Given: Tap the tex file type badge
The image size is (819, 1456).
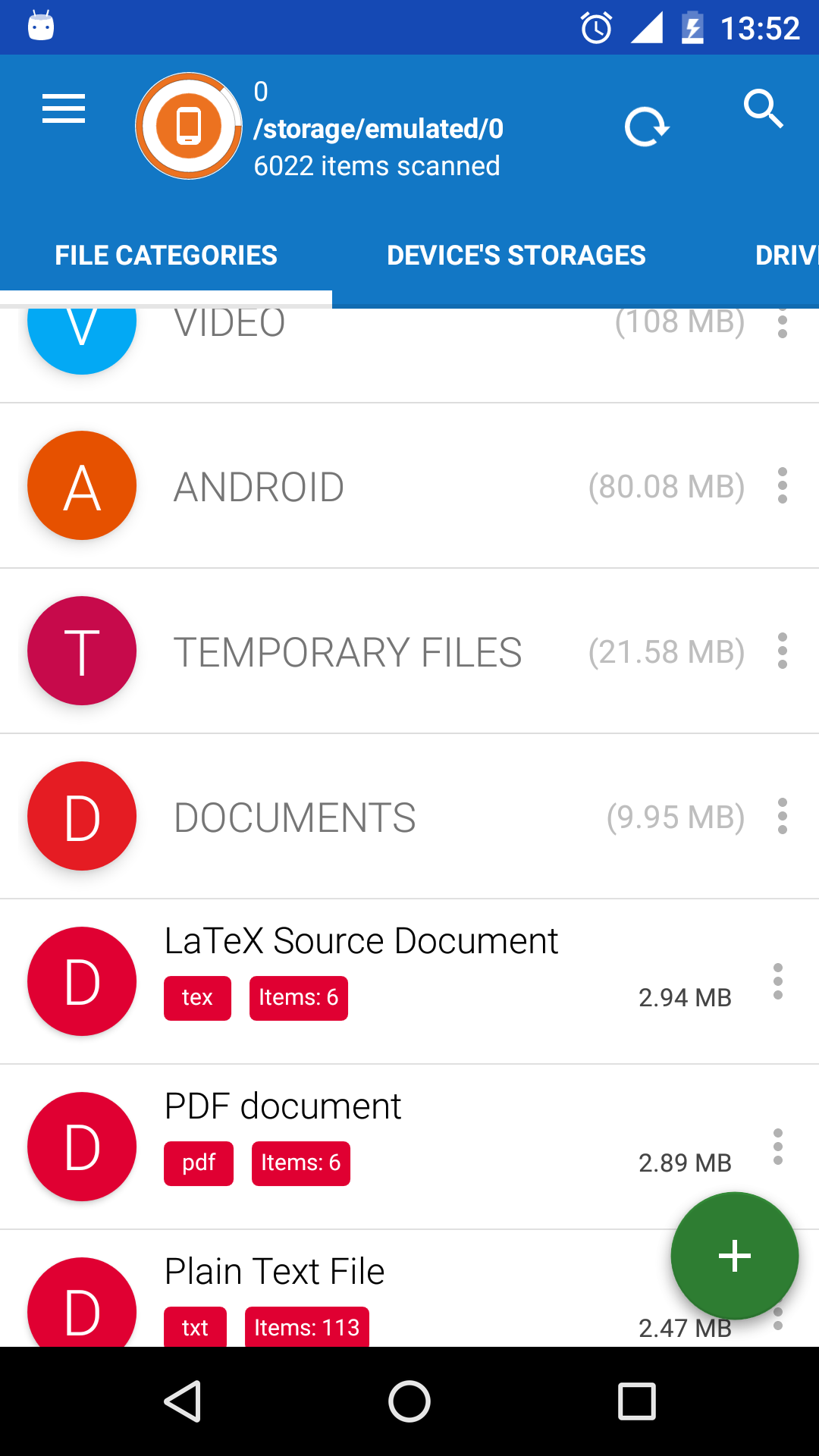Looking at the screenshot, I should coord(197,998).
